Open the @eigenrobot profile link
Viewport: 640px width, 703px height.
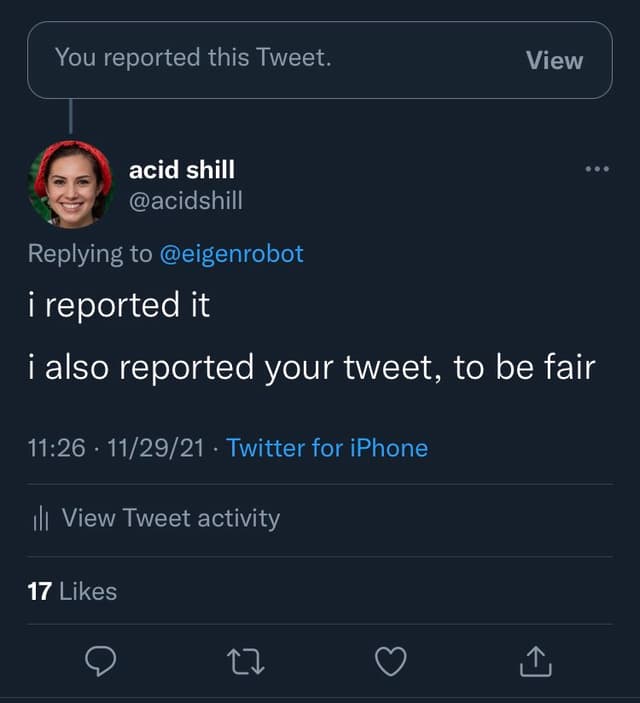click(x=231, y=254)
